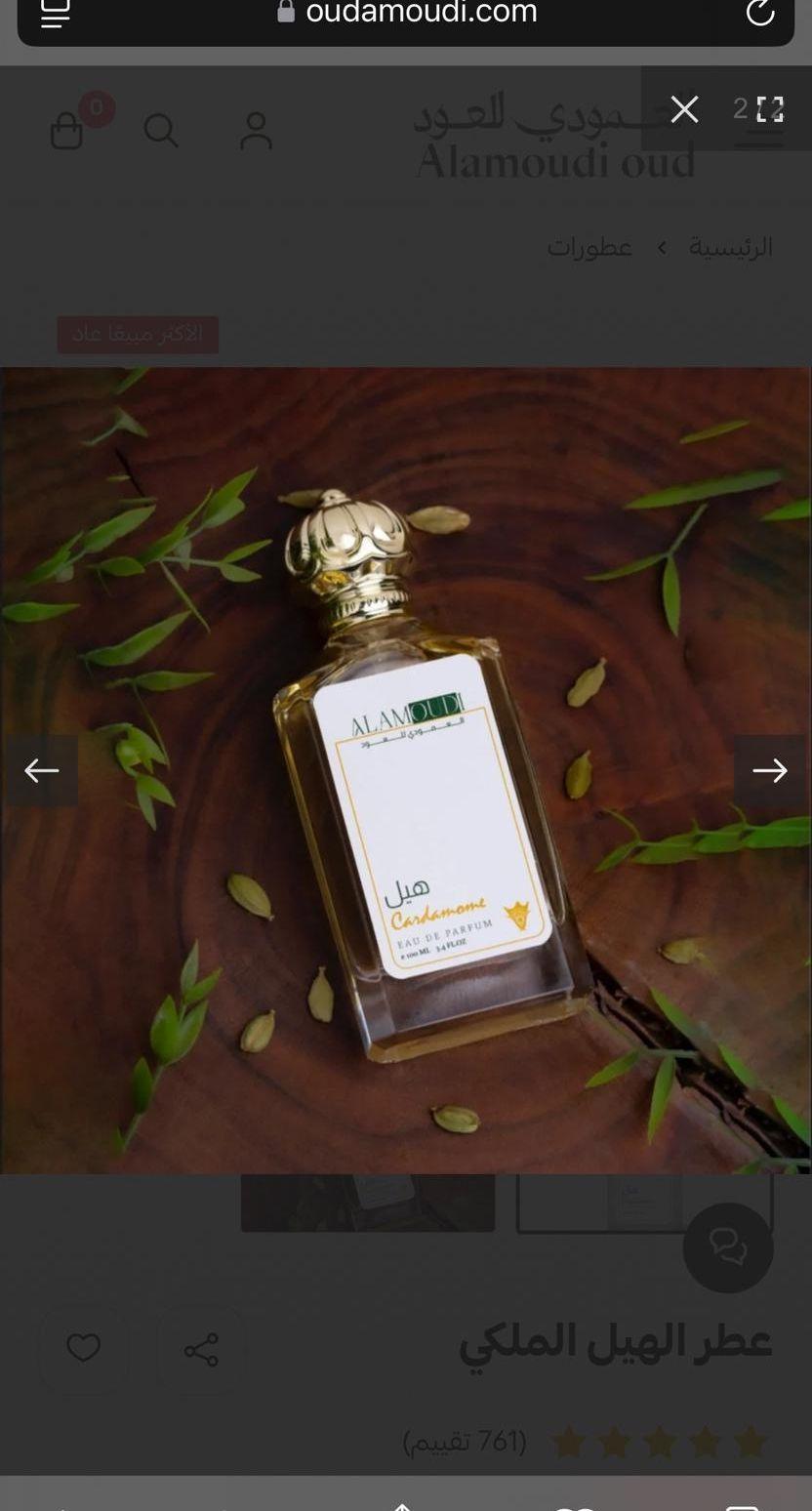Tap the oudamoudi.com address bar

(x=406, y=14)
